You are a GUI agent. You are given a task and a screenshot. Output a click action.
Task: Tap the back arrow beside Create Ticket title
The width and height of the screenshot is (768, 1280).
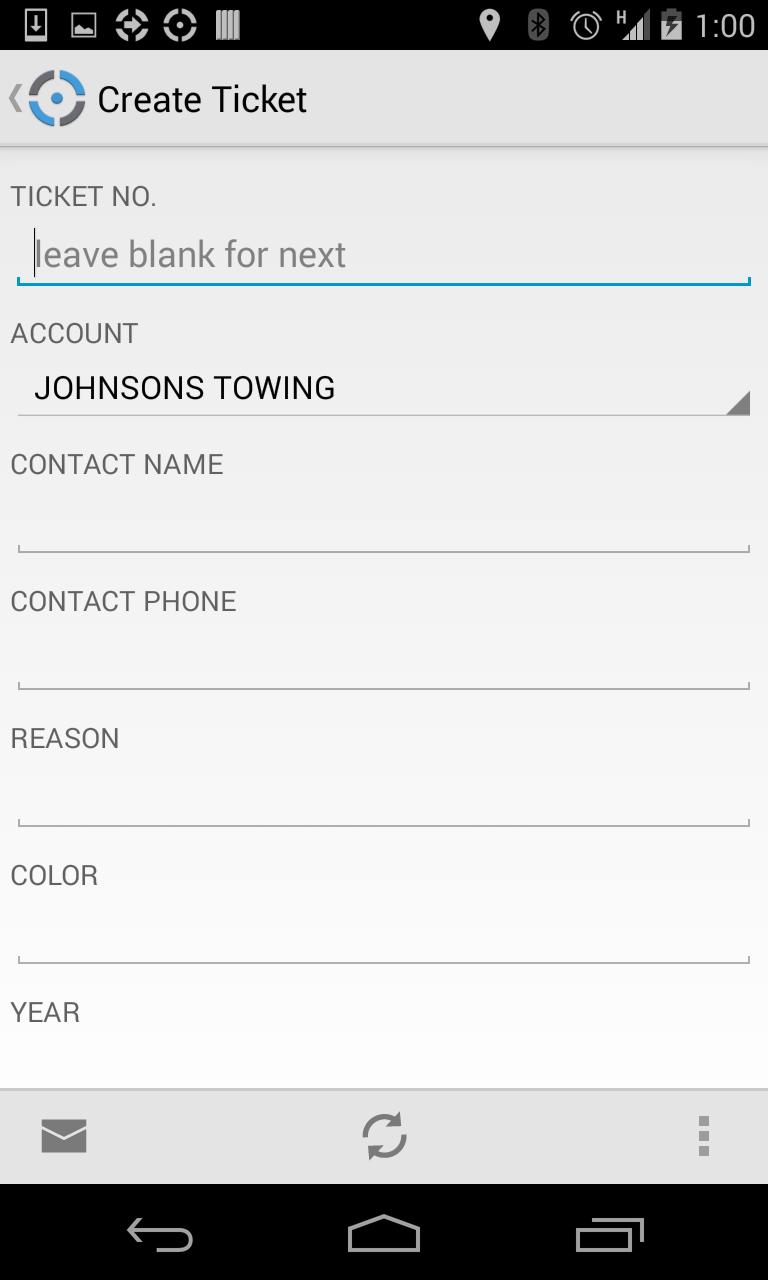pyautogui.click(x=14, y=98)
